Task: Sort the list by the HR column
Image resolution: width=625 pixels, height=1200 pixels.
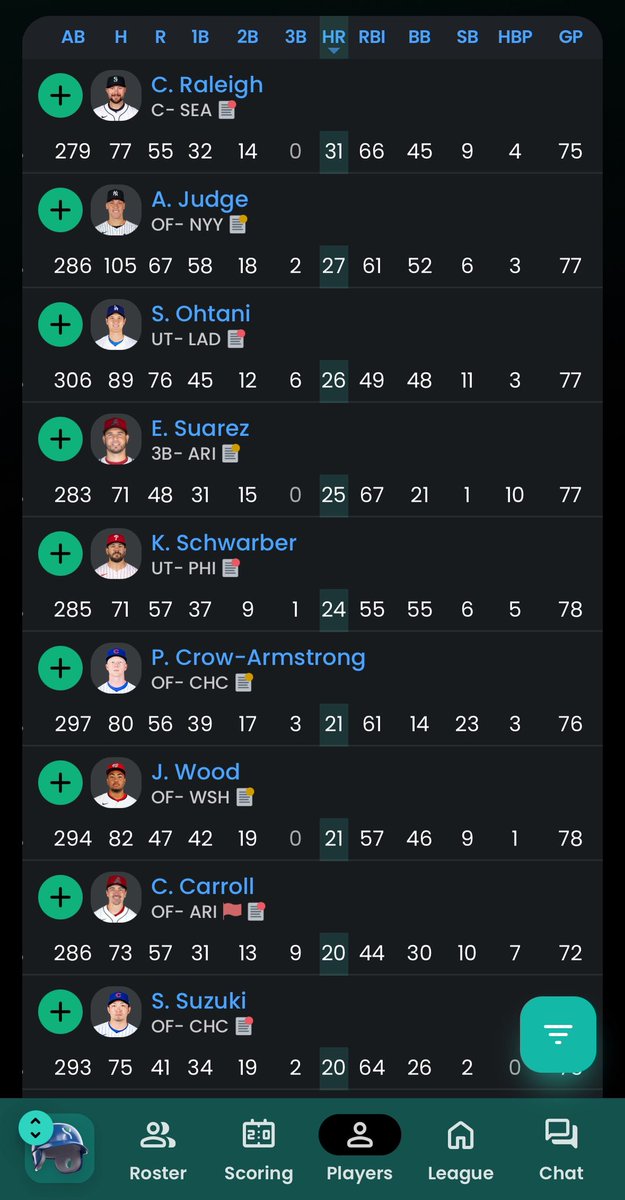Action: [x=334, y=37]
